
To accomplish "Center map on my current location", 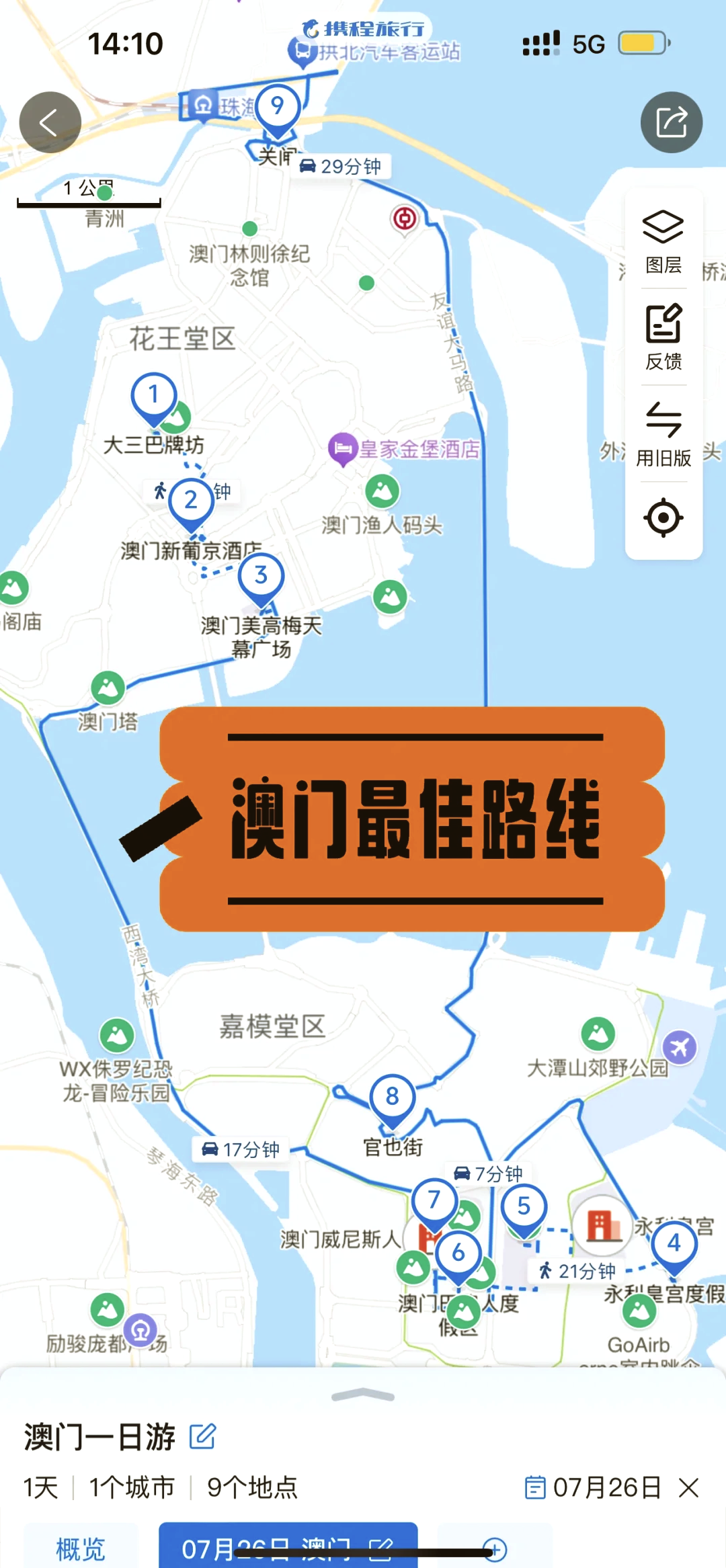I will 663,518.
